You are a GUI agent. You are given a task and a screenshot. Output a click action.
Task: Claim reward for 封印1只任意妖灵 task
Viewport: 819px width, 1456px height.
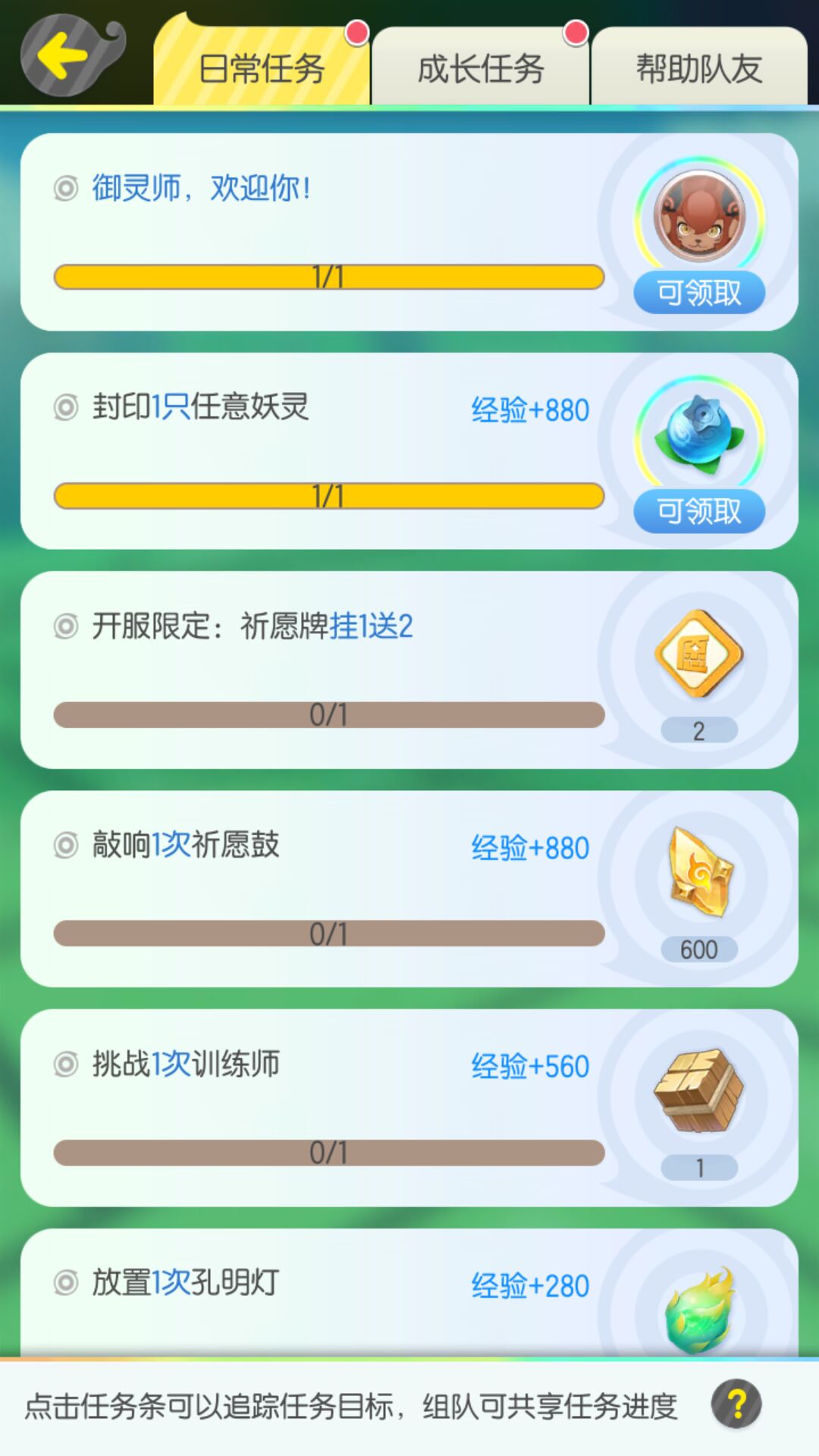(698, 510)
